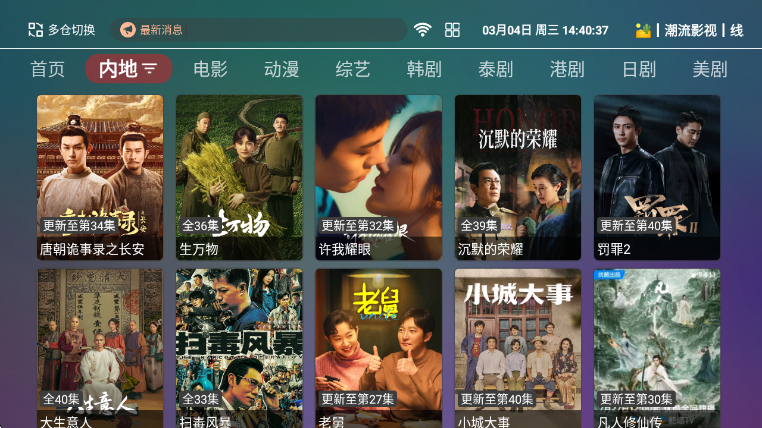
Task: Switch to the 动漫 tab
Action: 281,69
